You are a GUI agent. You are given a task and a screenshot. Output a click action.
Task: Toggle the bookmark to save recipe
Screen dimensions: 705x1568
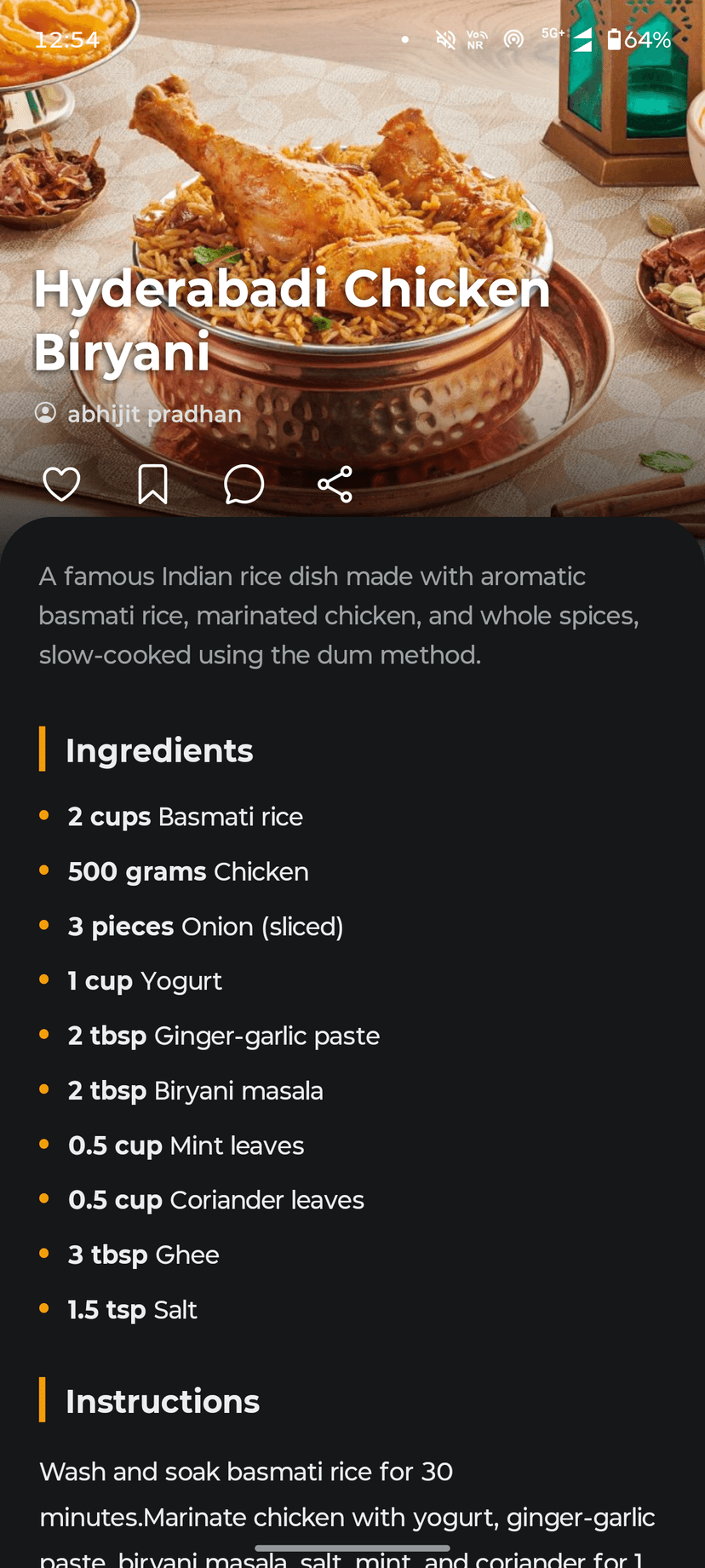tap(151, 483)
